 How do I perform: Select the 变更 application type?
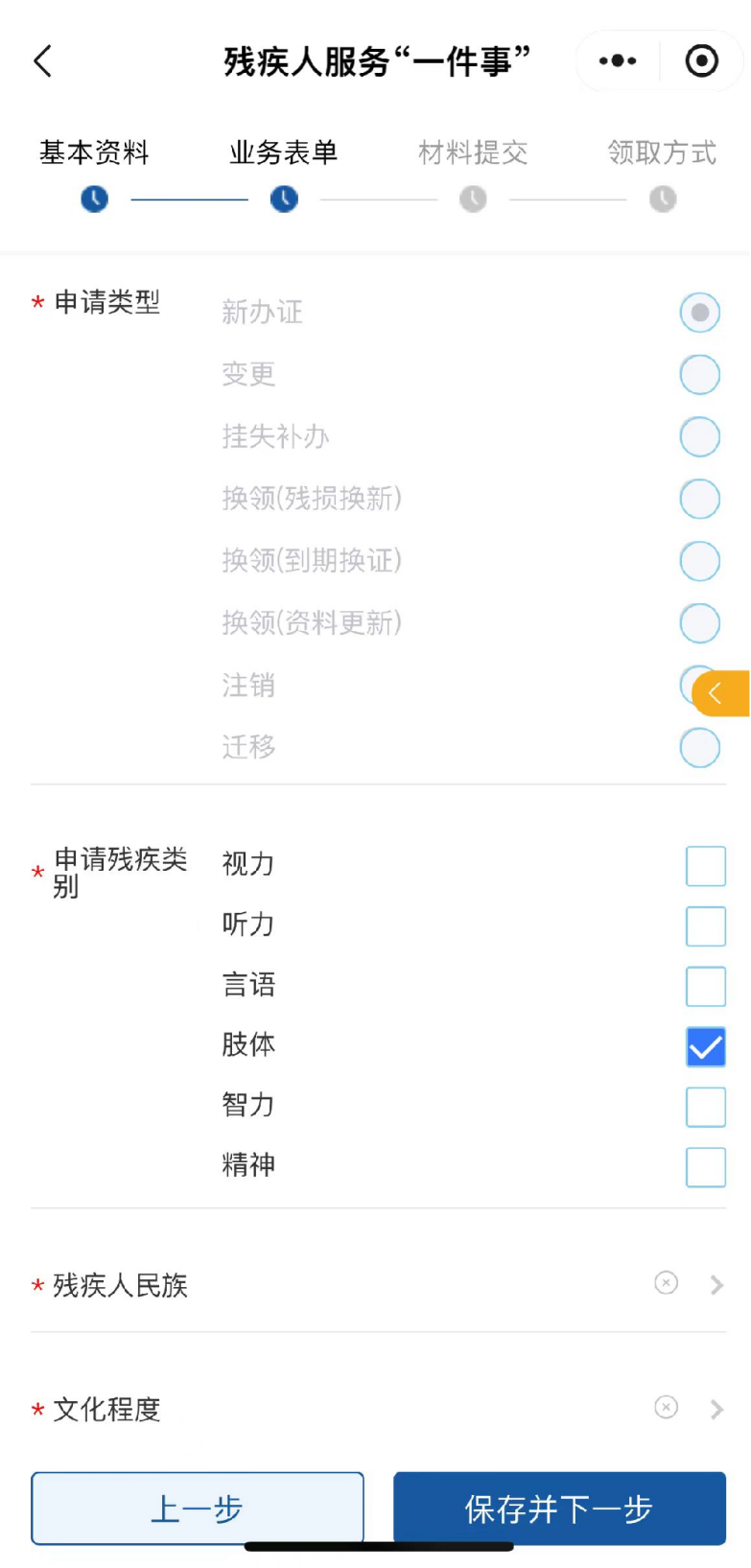coord(699,374)
